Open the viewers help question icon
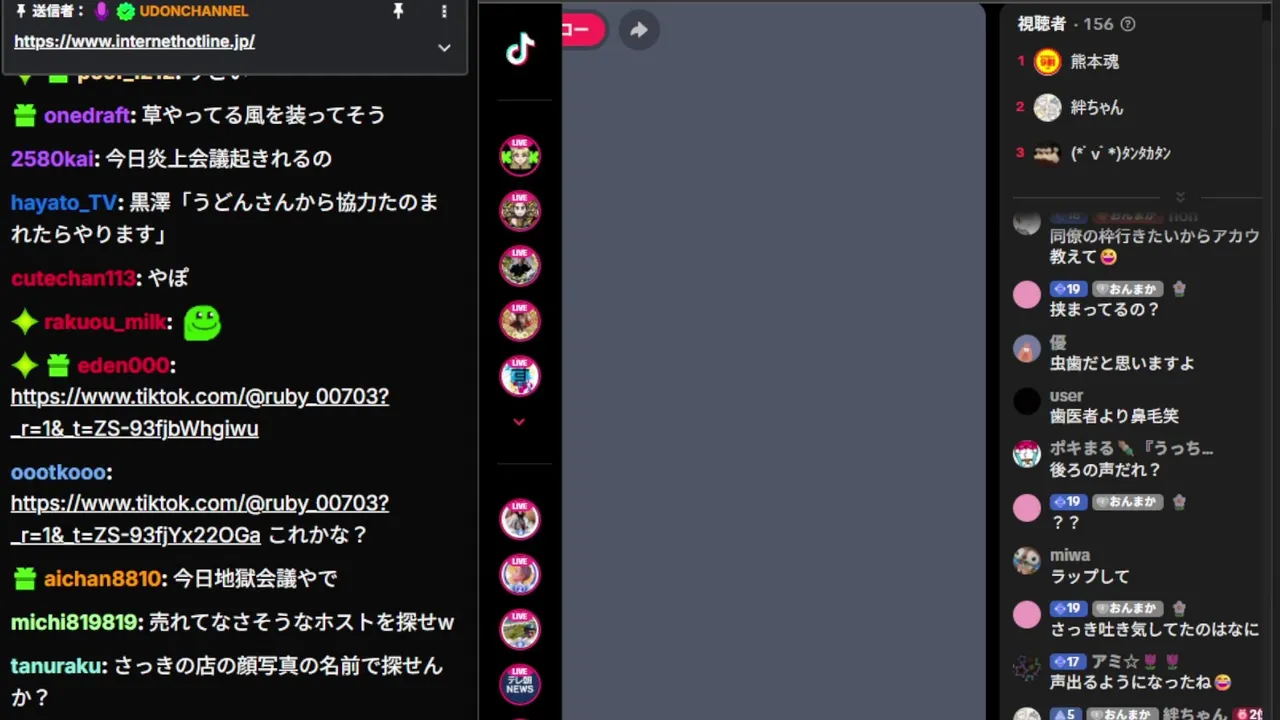 1128,24
